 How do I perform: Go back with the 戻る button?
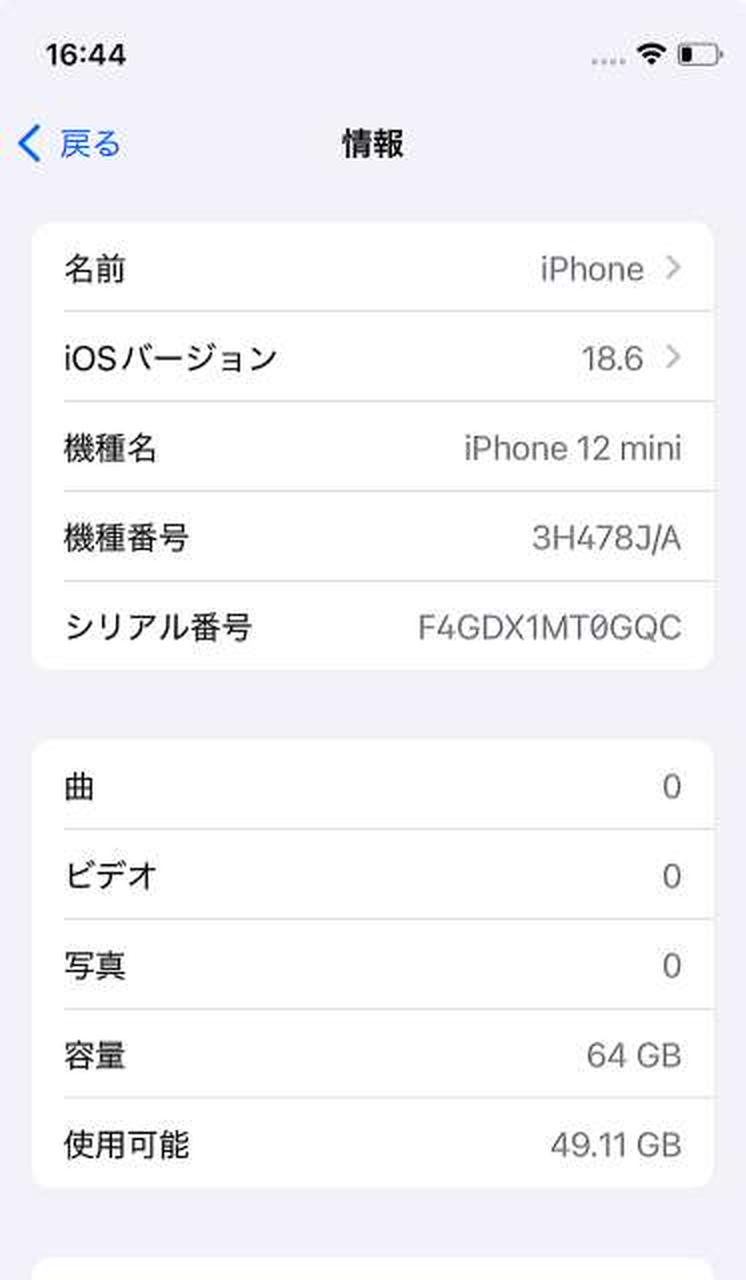[x=70, y=144]
